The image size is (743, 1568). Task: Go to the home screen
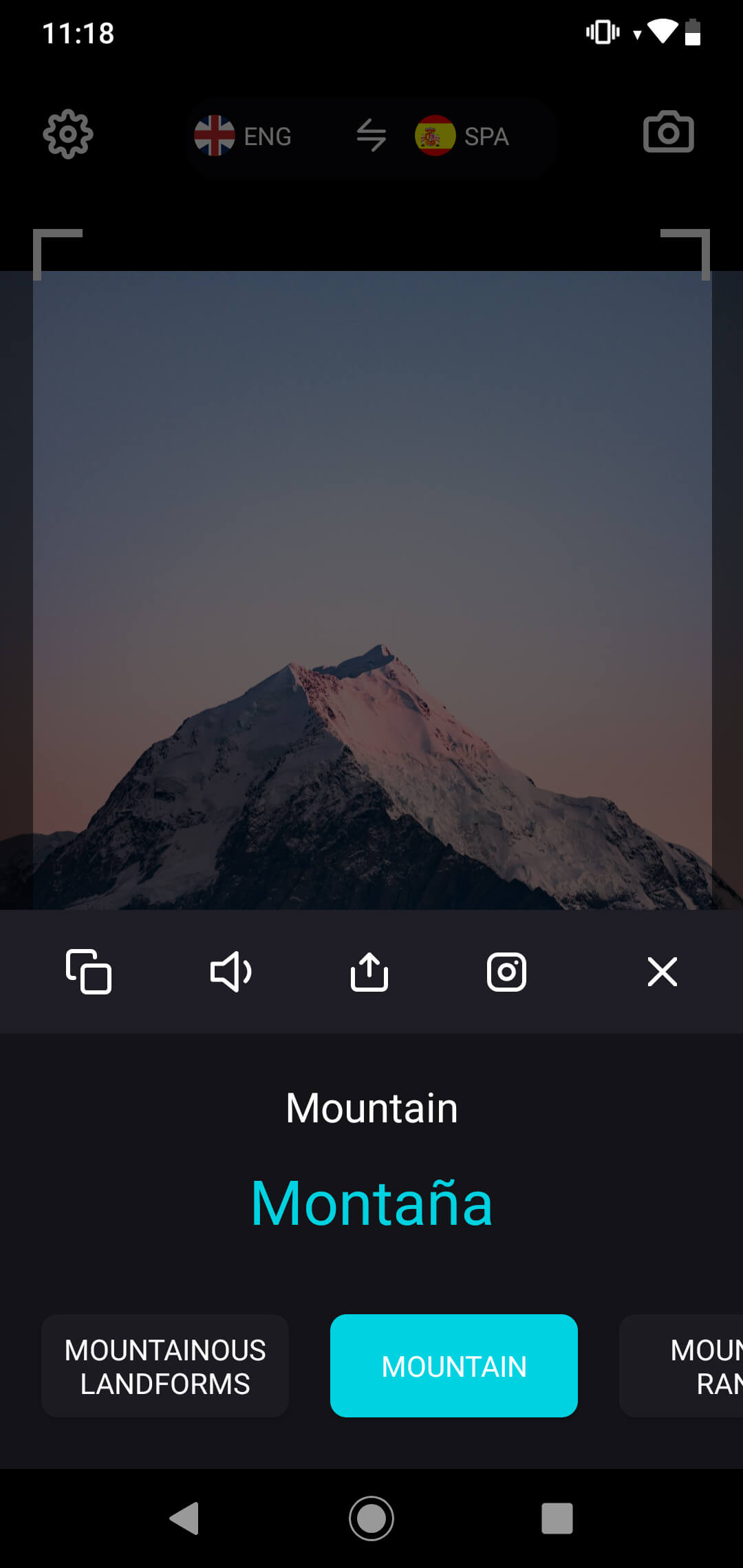point(371,1518)
